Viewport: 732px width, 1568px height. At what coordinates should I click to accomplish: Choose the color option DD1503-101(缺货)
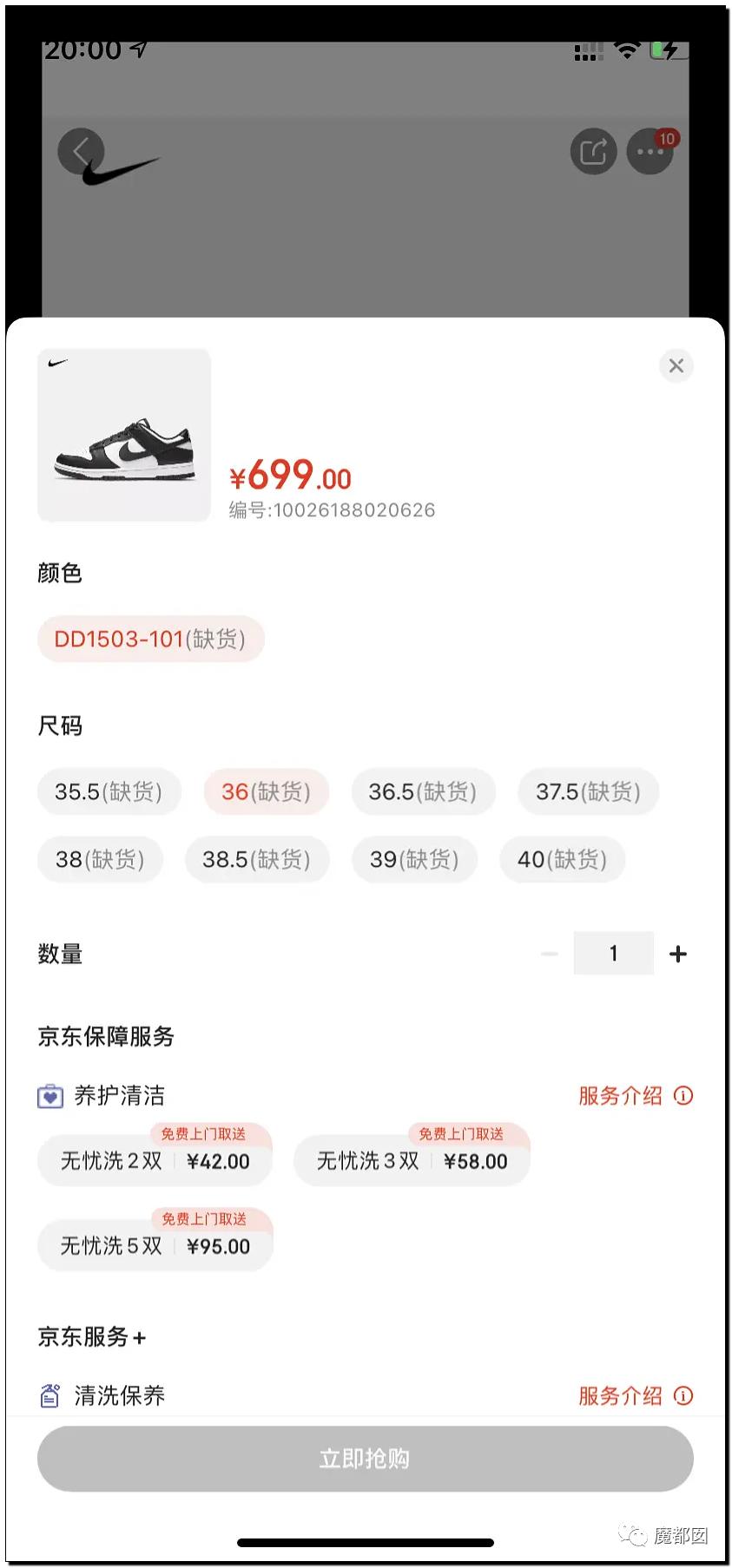pyautogui.click(x=150, y=640)
